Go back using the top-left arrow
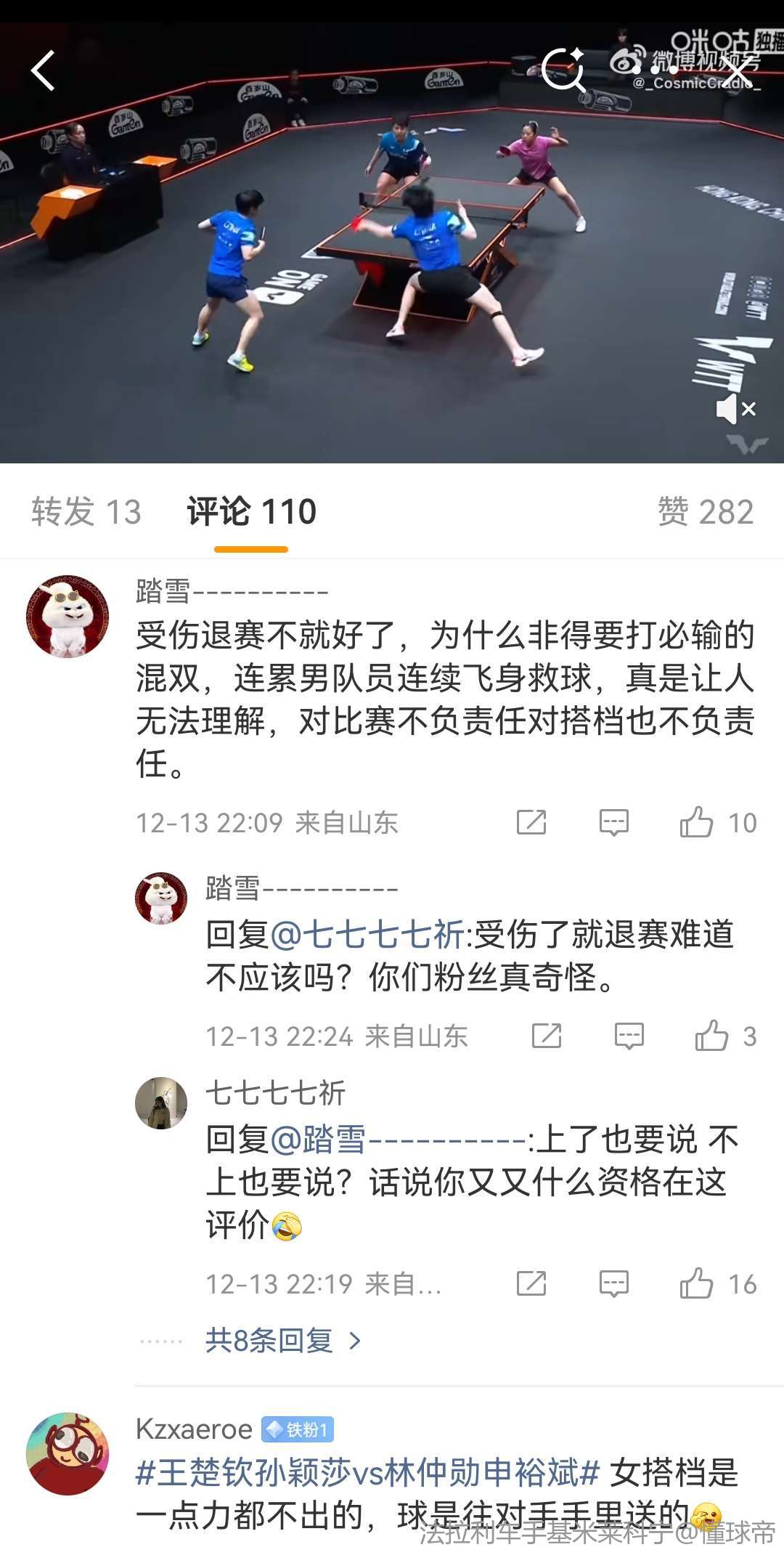This screenshot has height=1555, width=784. pyautogui.click(x=44, y=70)
